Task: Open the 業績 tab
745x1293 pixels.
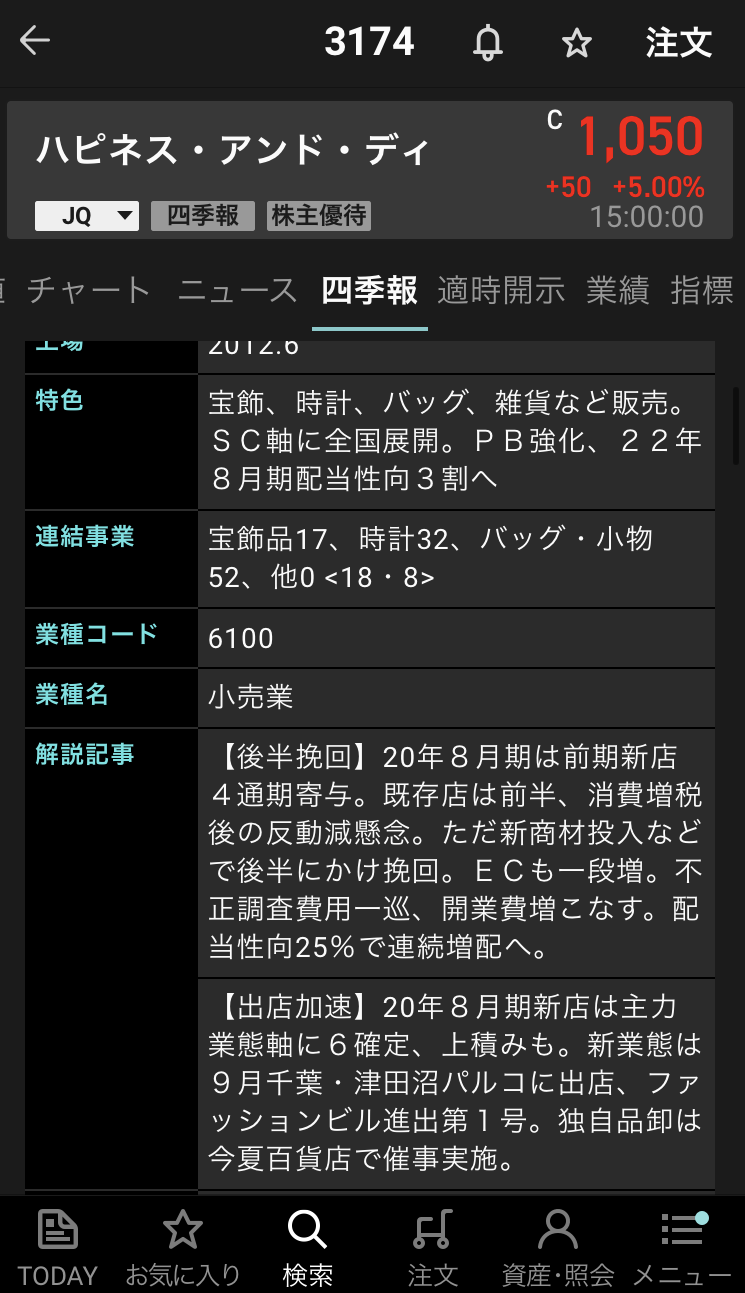Action: (617, 291)
